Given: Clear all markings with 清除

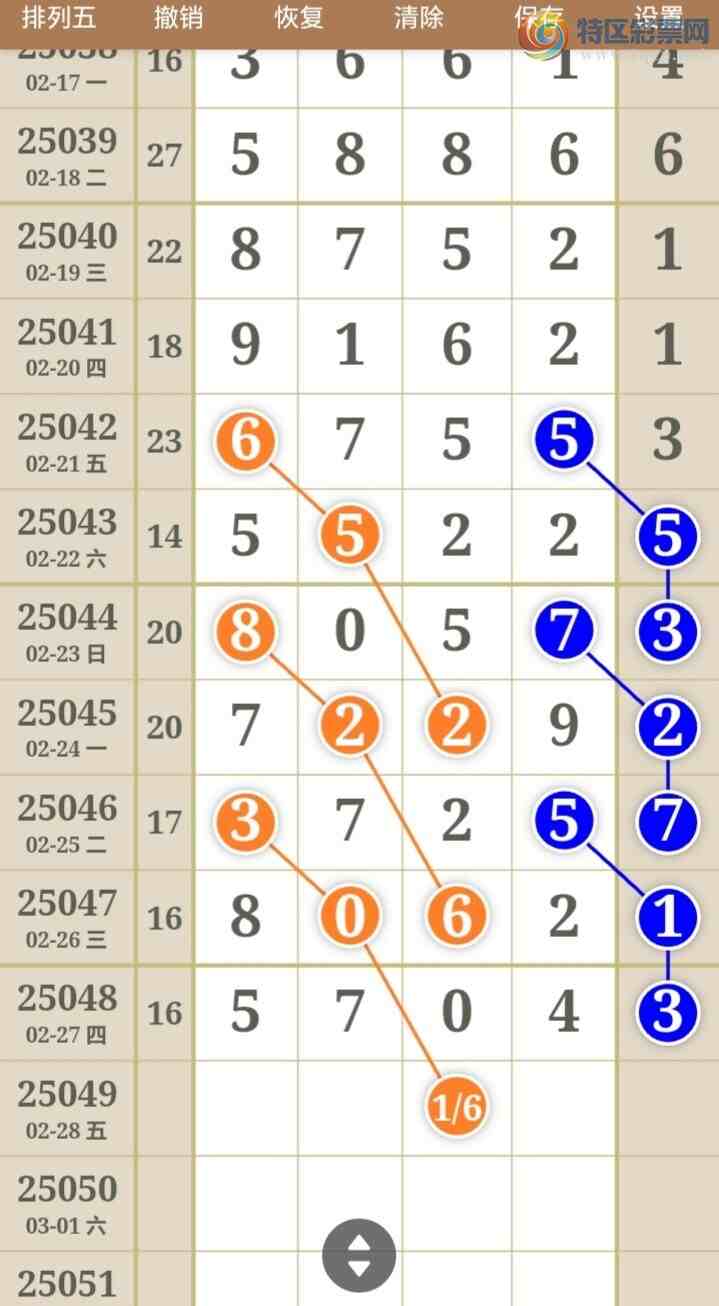Looking at the screenshot, I should [419, 18].
